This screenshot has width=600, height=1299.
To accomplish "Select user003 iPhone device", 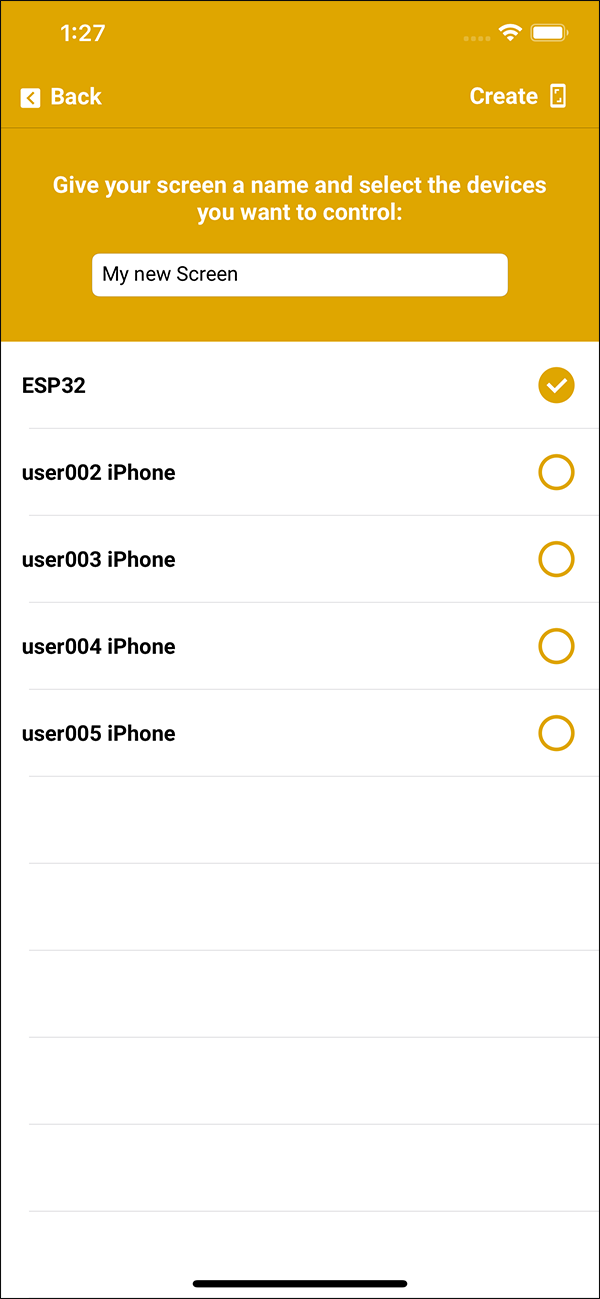I will click(556, 559).
